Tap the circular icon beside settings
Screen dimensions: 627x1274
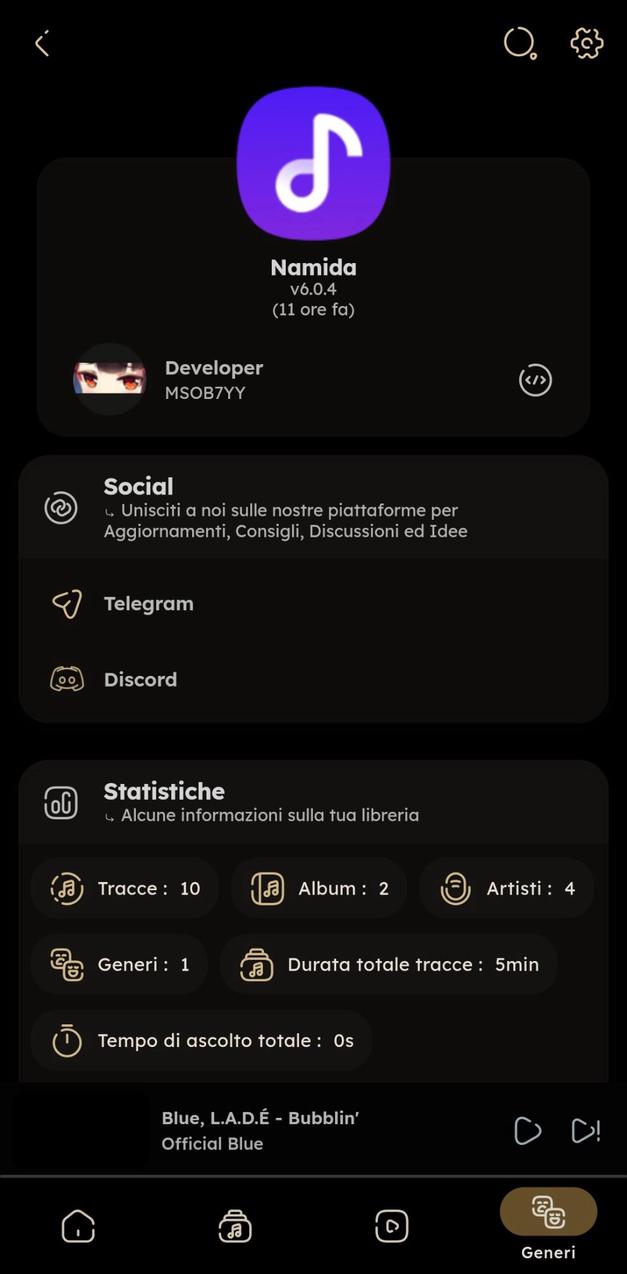pos(519,43)
